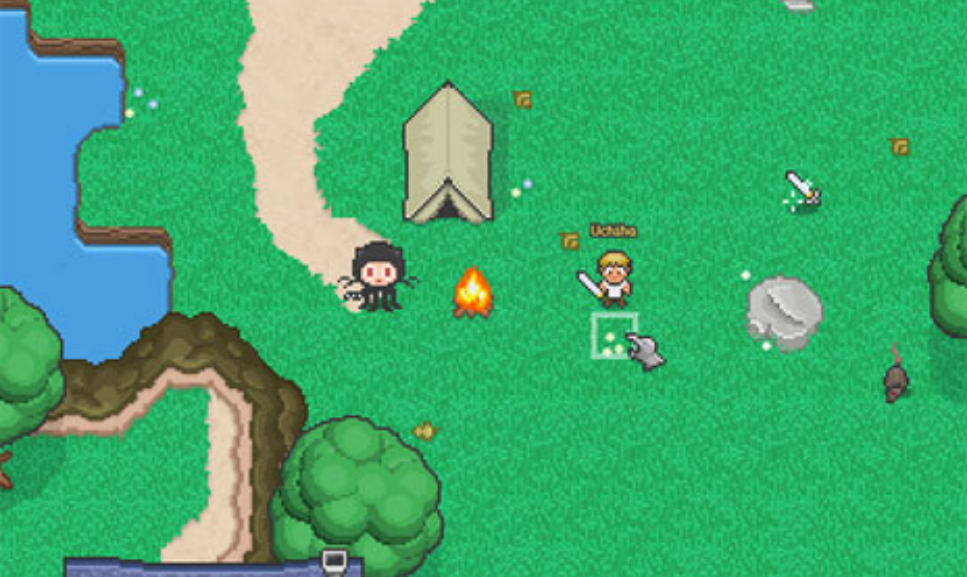Viewport: 967px width, 577px height.
Task: Pick up the sword lying on the grass
Action: tap(802, 189)
